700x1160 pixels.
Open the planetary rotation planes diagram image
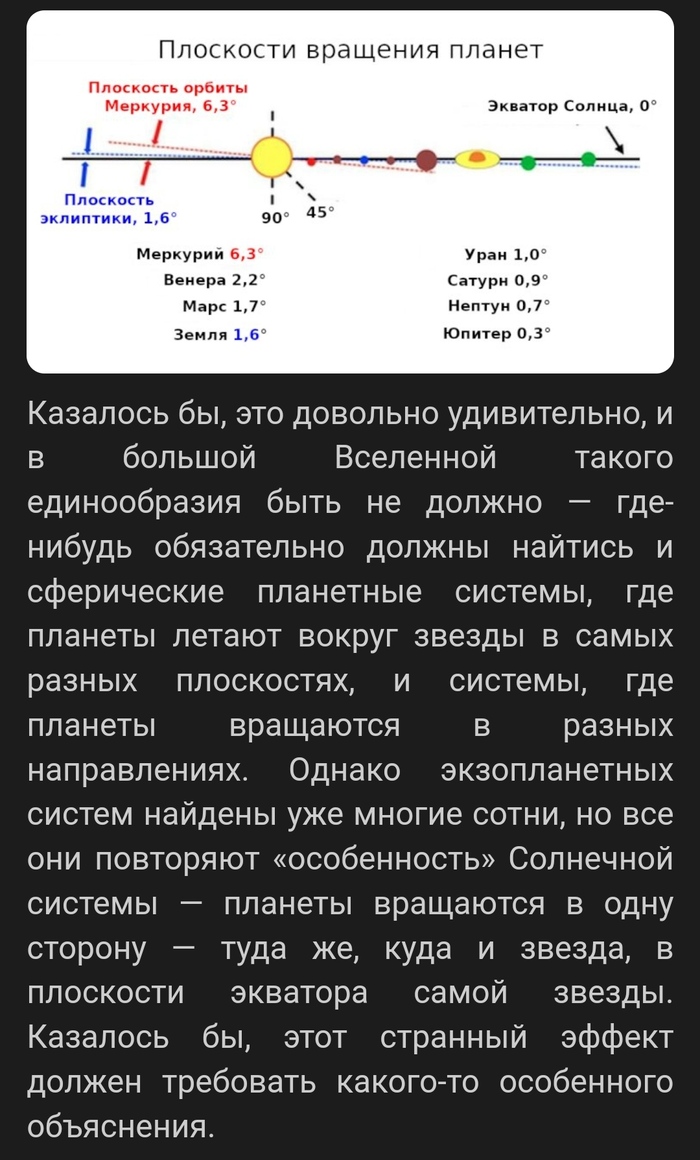pos(350,192)
